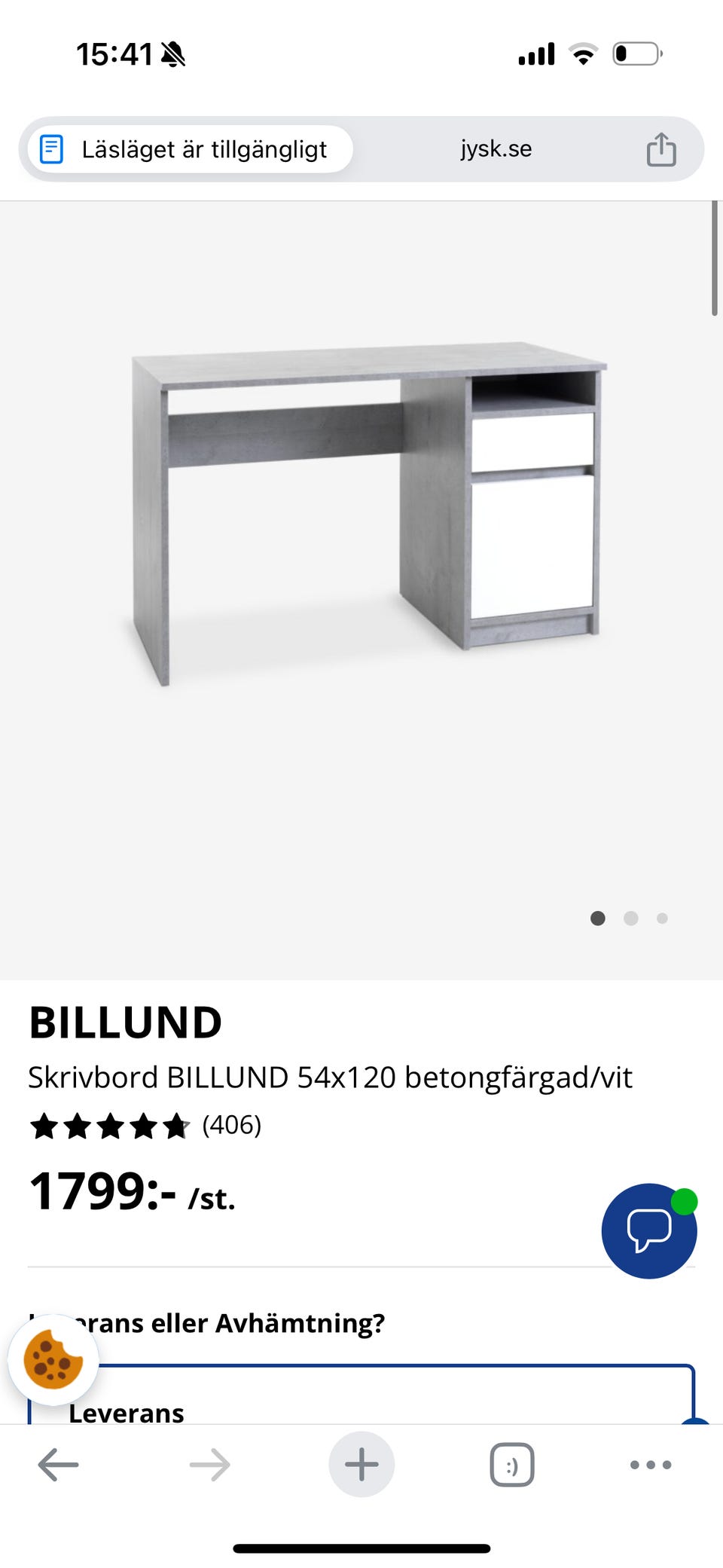Navigate back with the back arrow
Image resolution: width=723 pixels, height=1568 pixels.
57,1464
